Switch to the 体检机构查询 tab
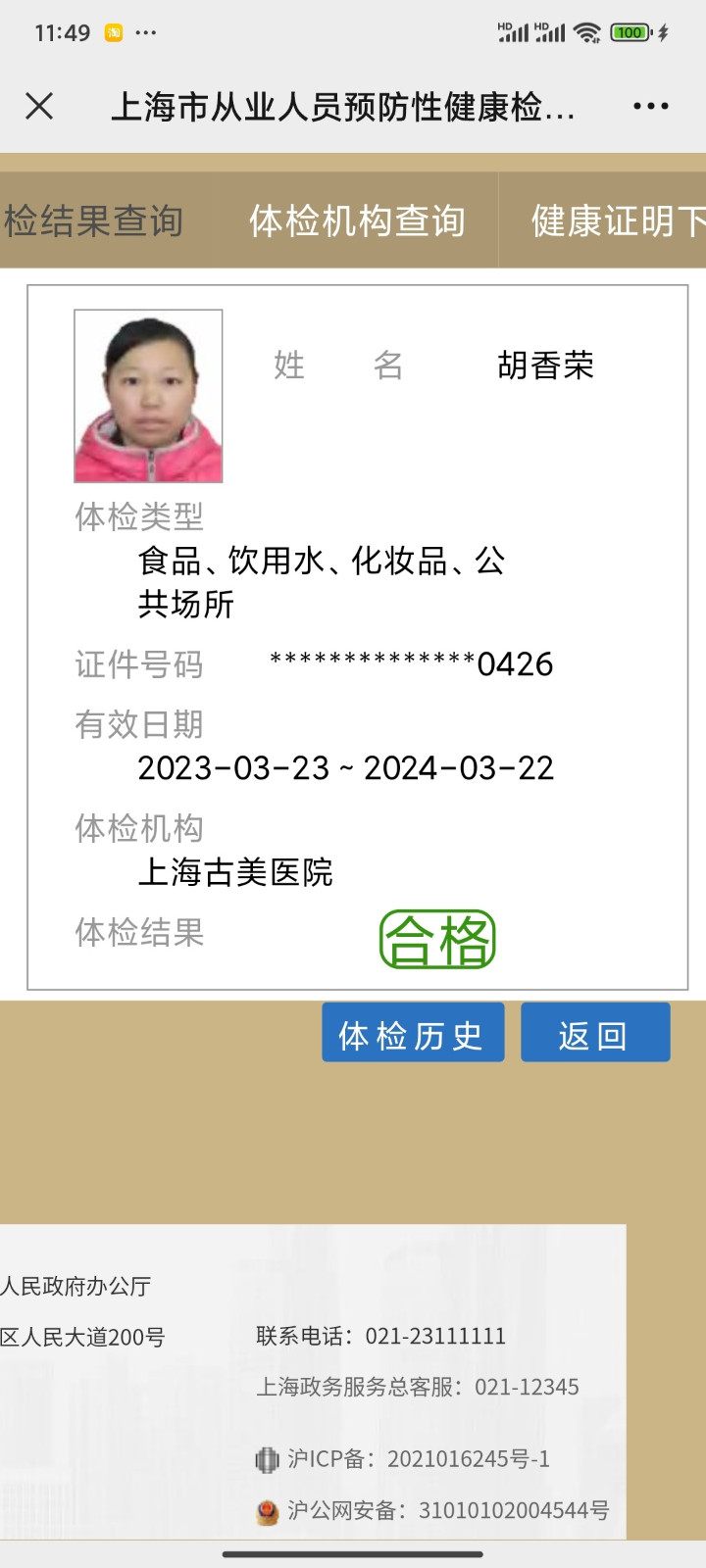 357,220
